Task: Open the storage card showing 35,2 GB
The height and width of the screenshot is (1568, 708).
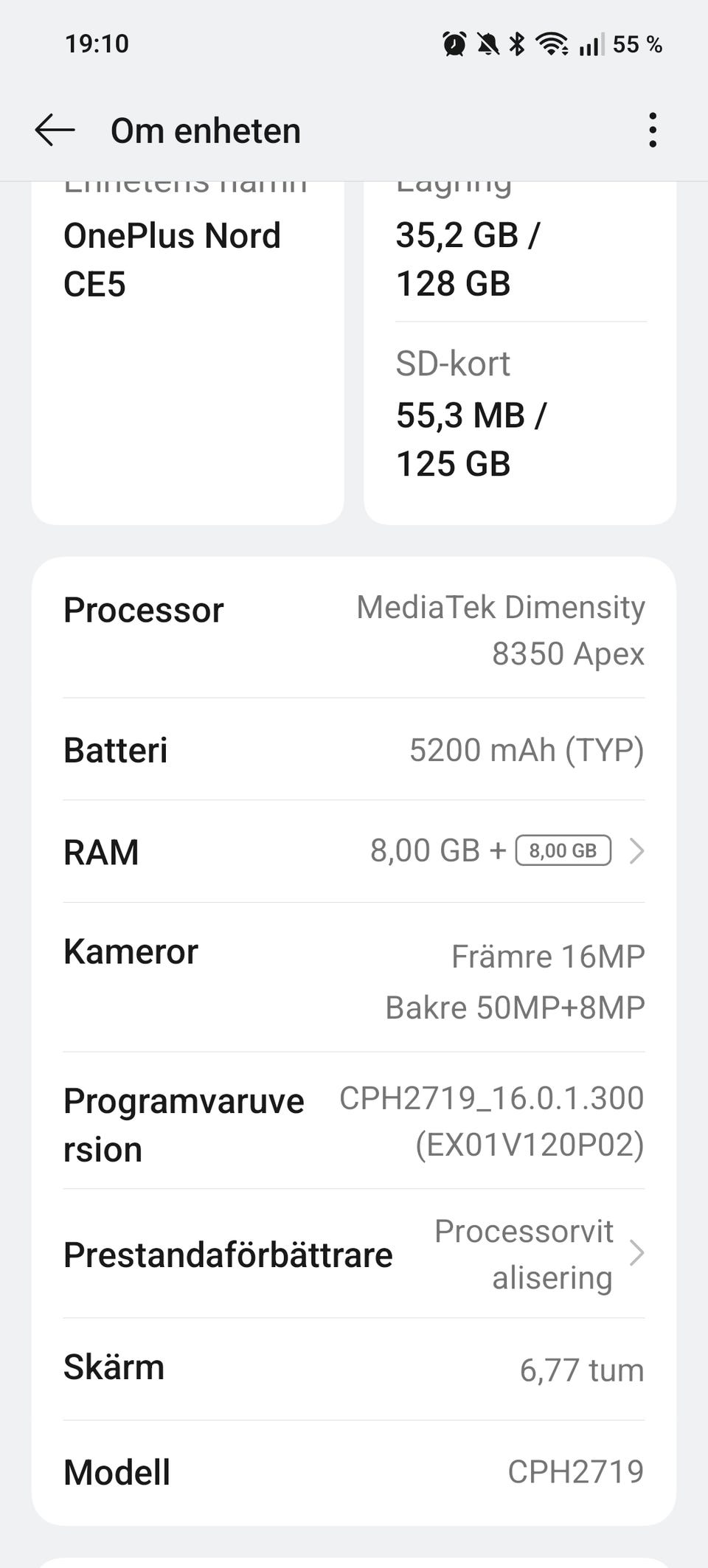Action: pyautogui.click(x=519, y=258)
